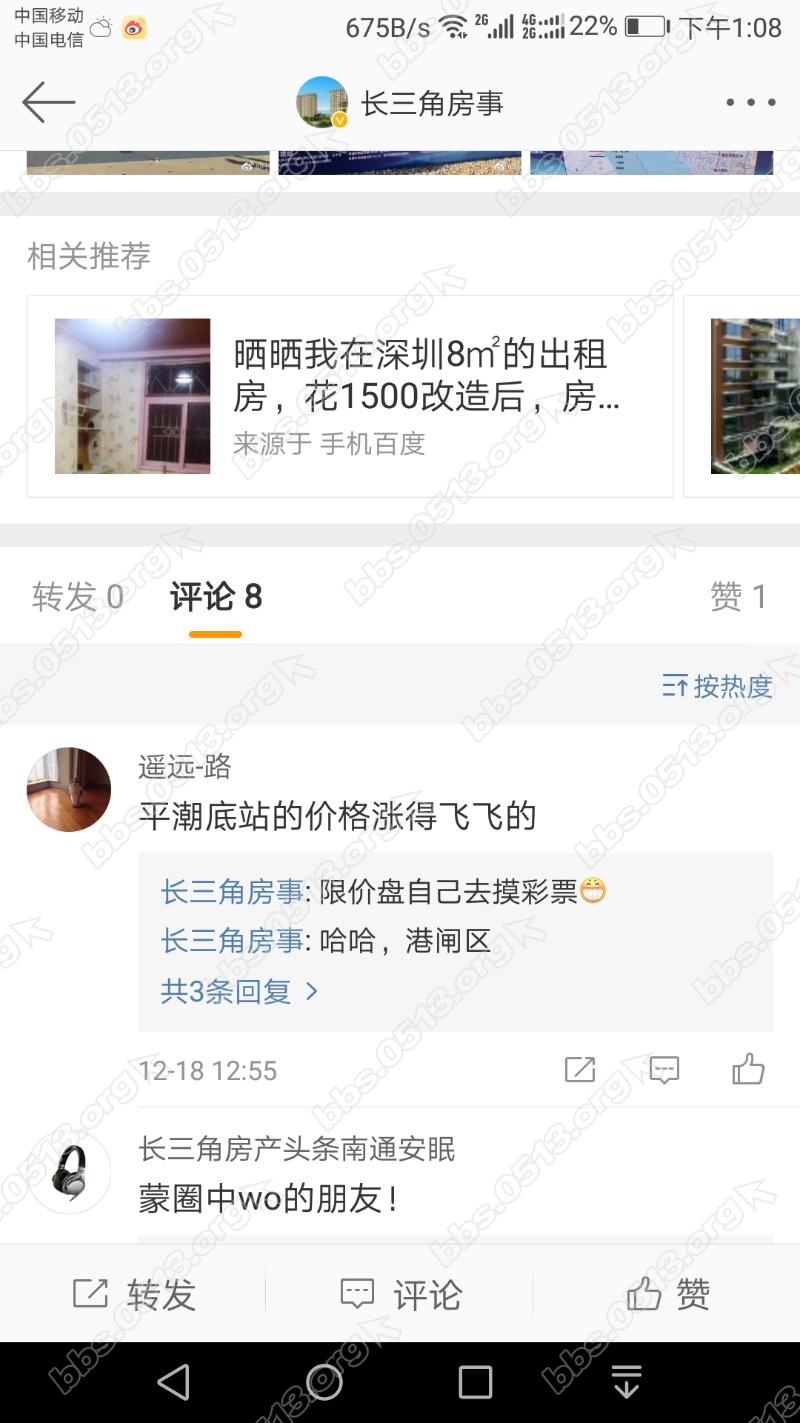The image size is (800, 1423).
Task: Open 遥远-路's profile avatar
Action: [68, 789]
